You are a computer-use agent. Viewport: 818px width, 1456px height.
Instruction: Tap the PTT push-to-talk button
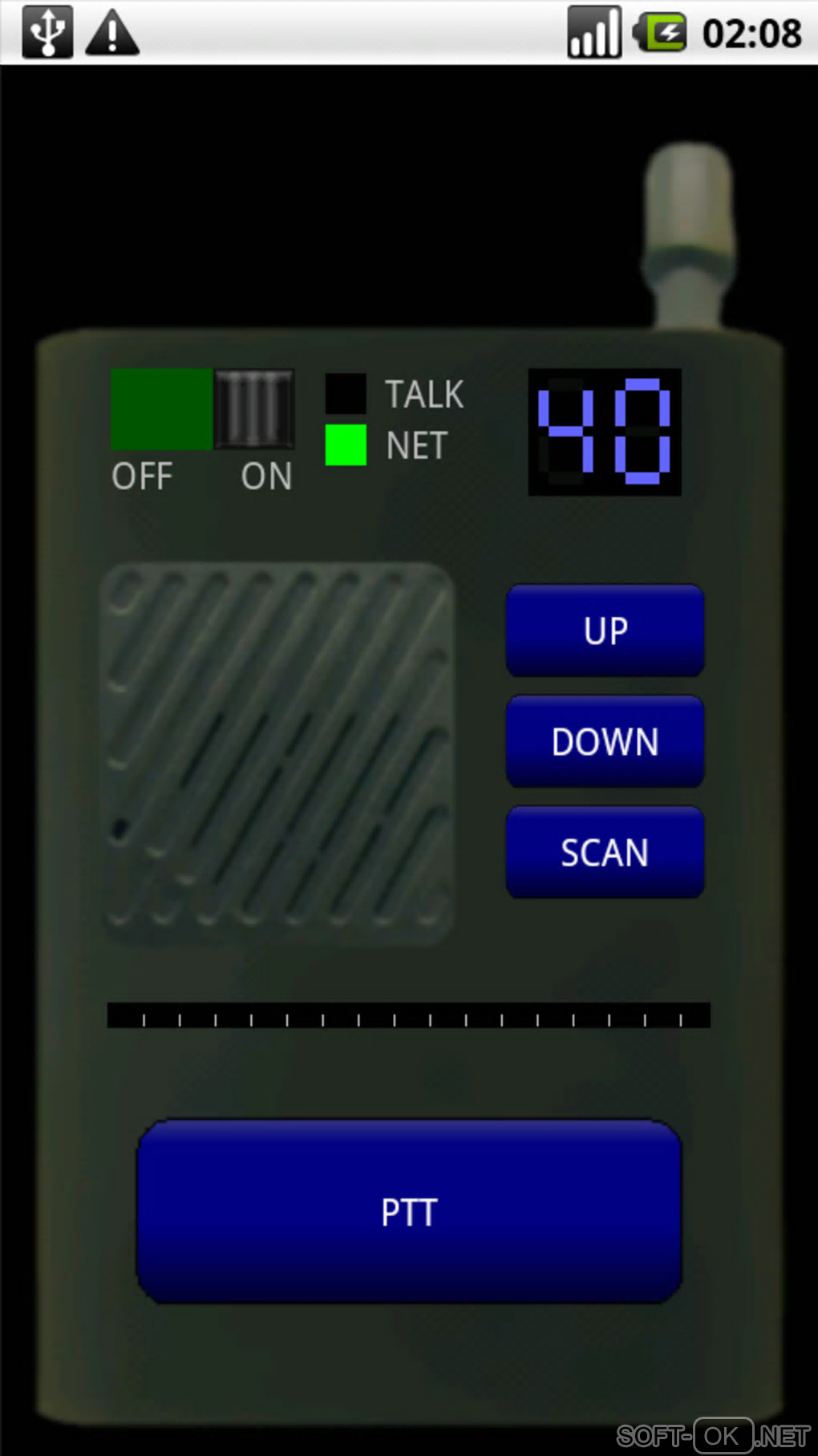pos(409,1211)
